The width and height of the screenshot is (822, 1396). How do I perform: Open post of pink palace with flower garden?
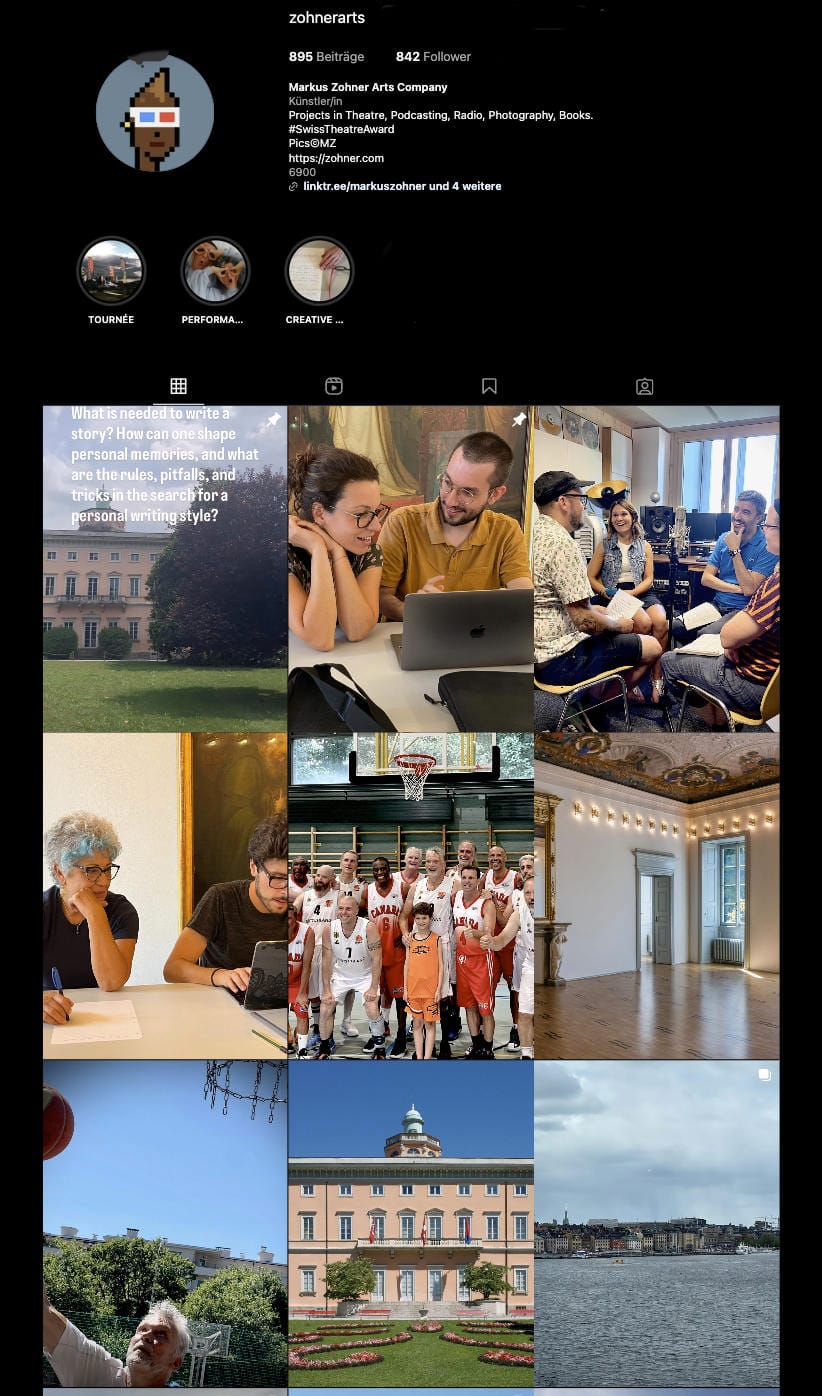click(x=411, y=1222)
